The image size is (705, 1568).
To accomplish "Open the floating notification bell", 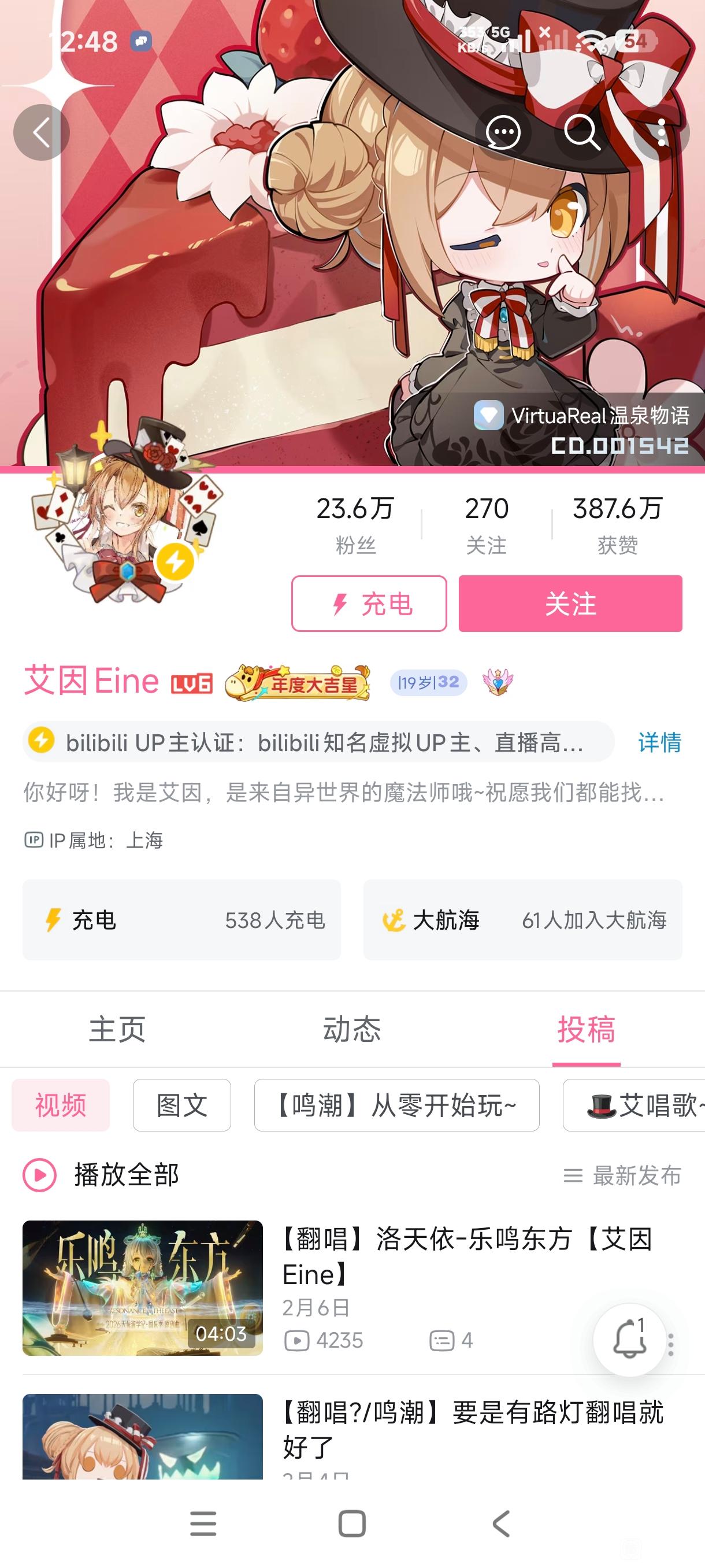I will point(629,1339).
